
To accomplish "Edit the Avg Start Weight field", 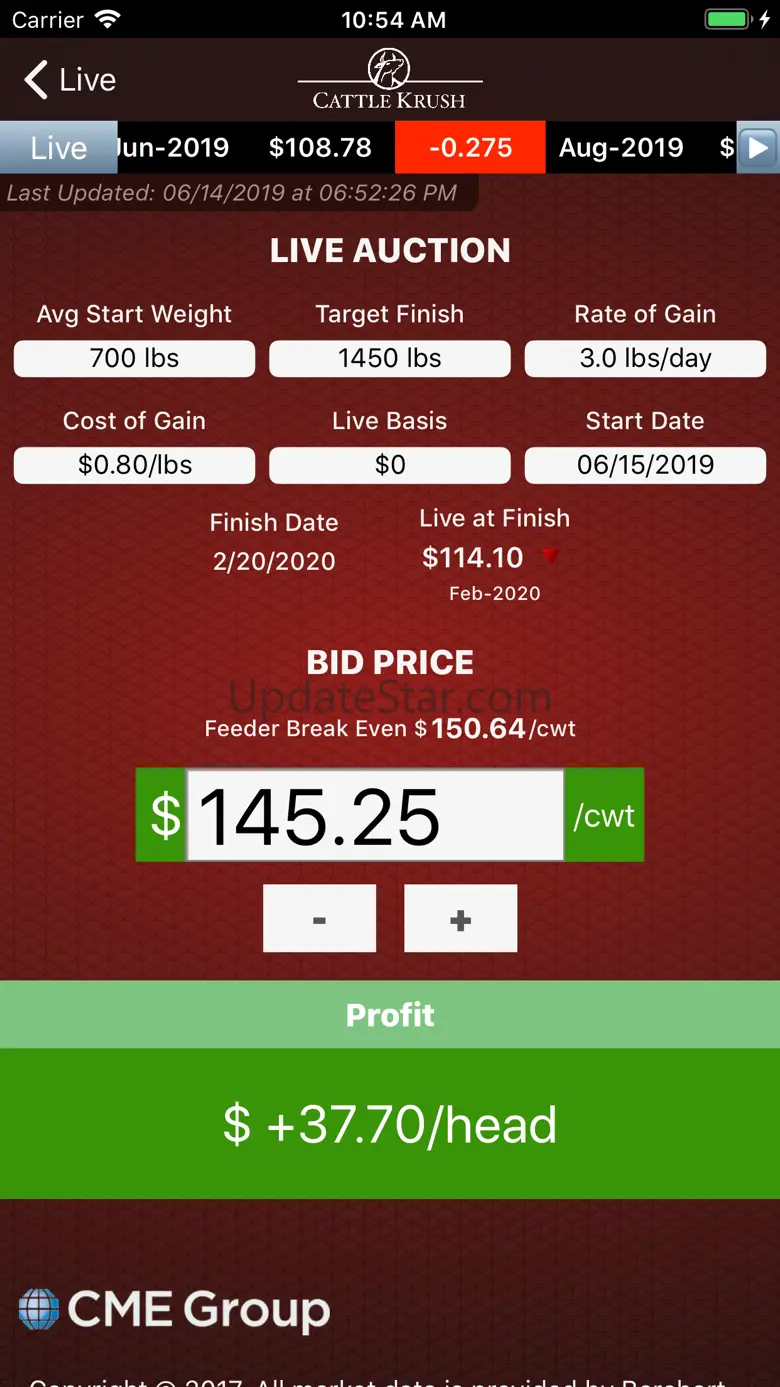I will click(134, 359).
